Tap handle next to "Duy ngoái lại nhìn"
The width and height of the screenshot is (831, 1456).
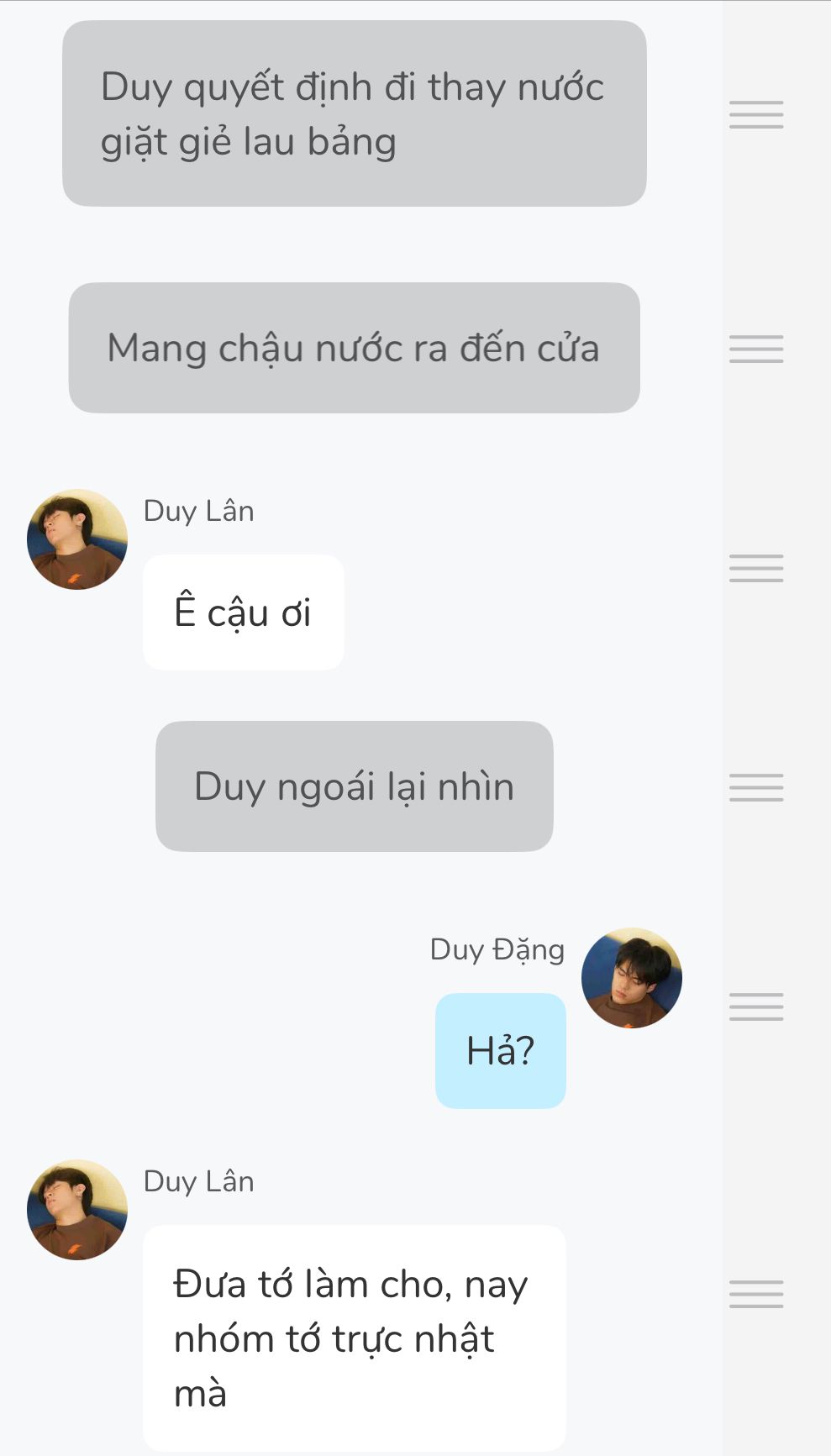point(756,787)
